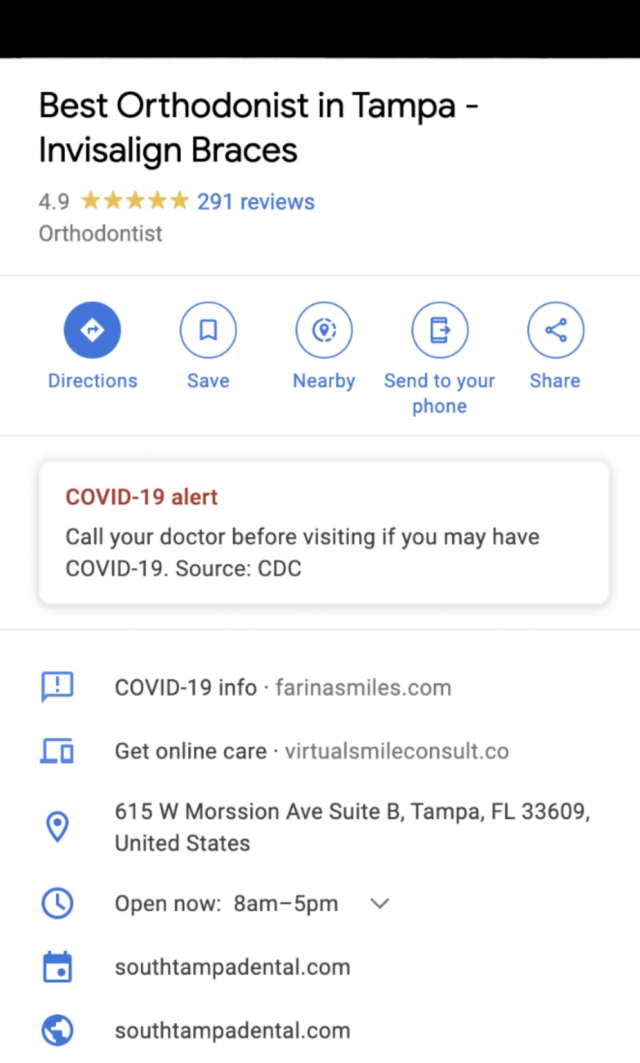Open Get online care row
Viewport: 640px width, 1063px height.
(x=311, y=751)
